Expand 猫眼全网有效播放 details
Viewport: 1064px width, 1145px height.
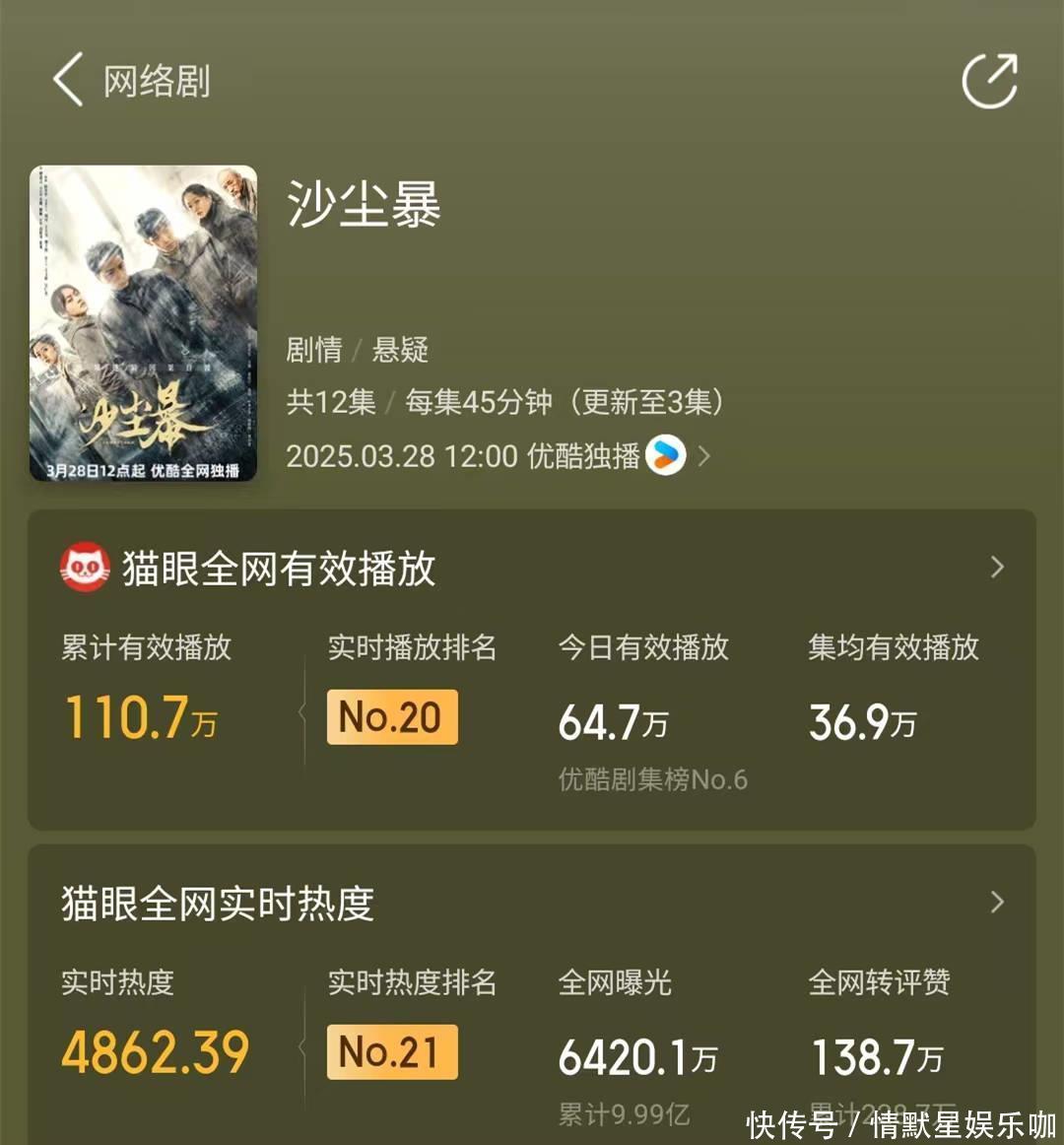click(x=997, y=568)
